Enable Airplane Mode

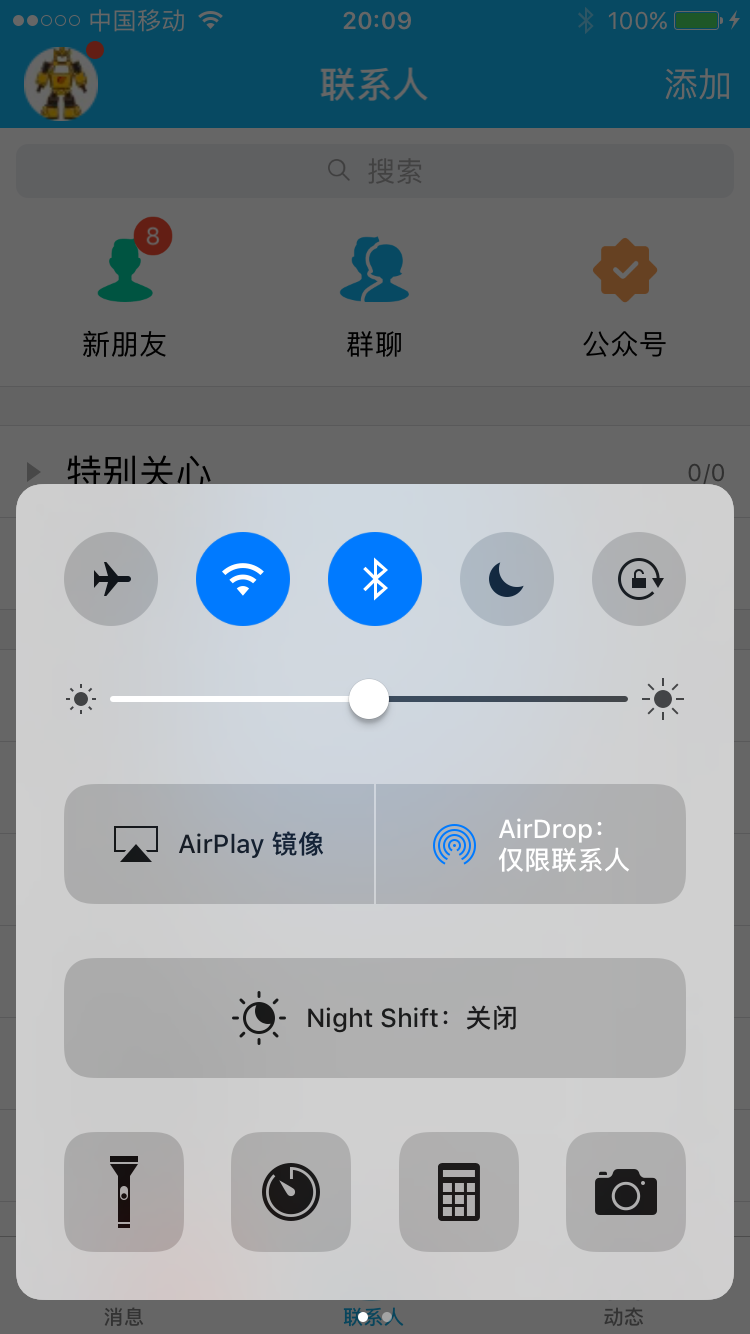tap(111, 579)
